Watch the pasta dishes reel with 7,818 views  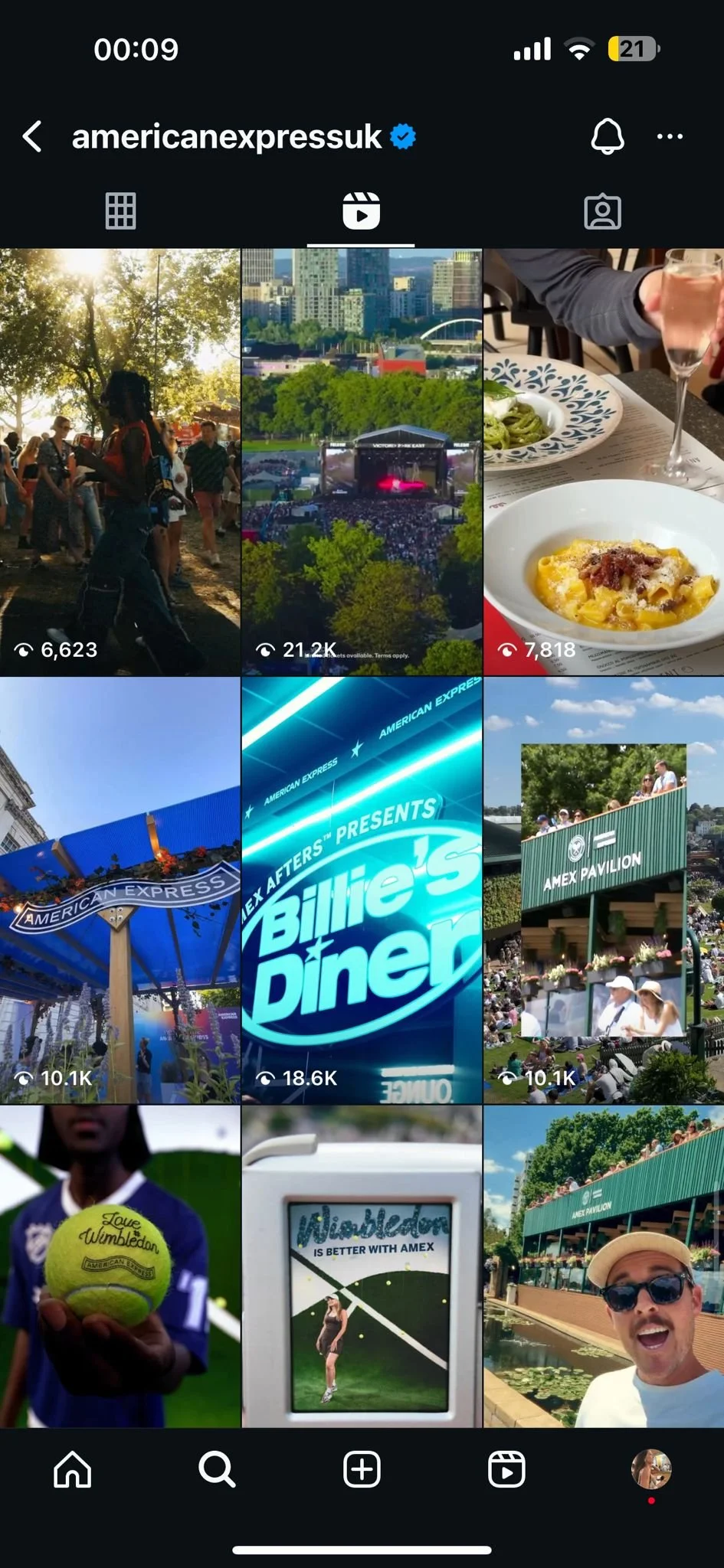[x=604, y=462]
